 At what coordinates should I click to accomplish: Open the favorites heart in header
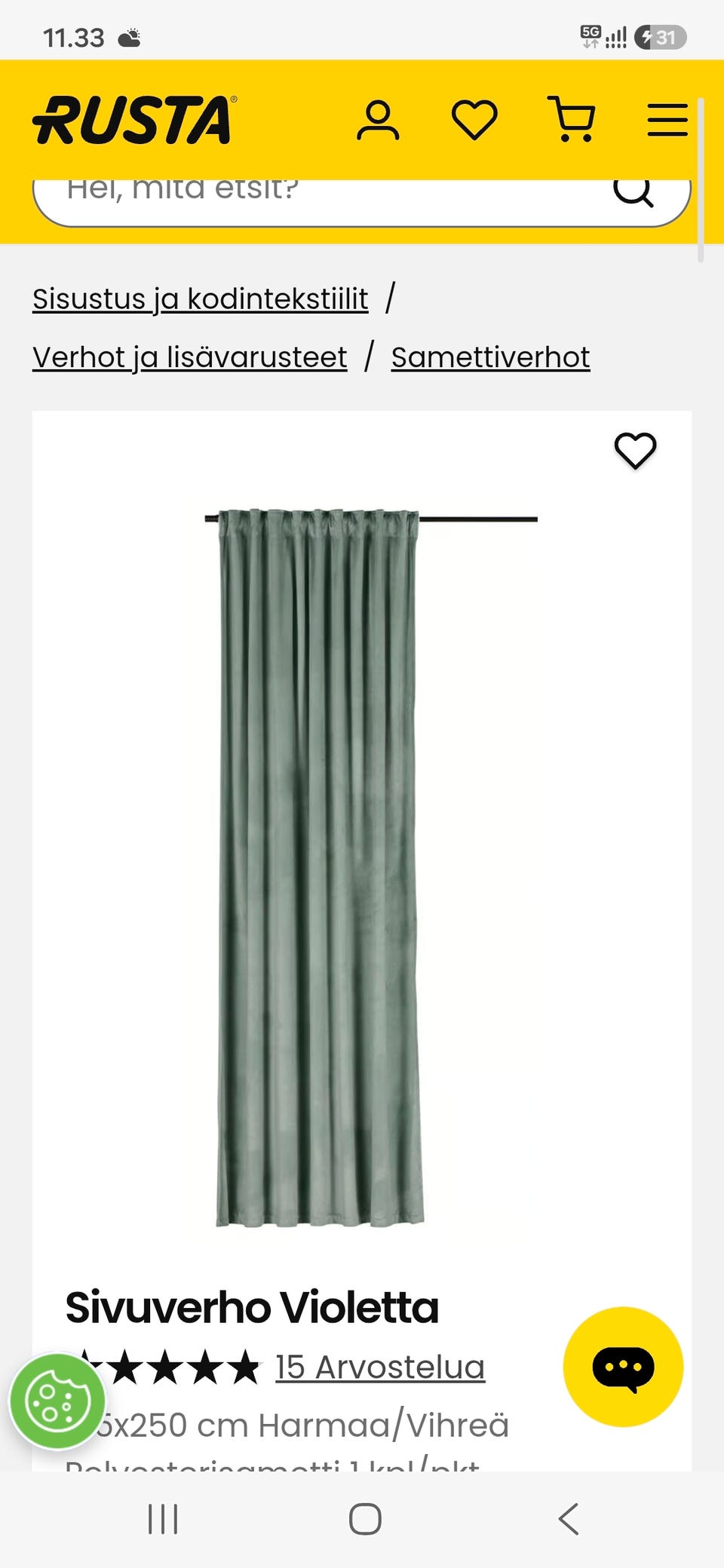tap(474, 121)
